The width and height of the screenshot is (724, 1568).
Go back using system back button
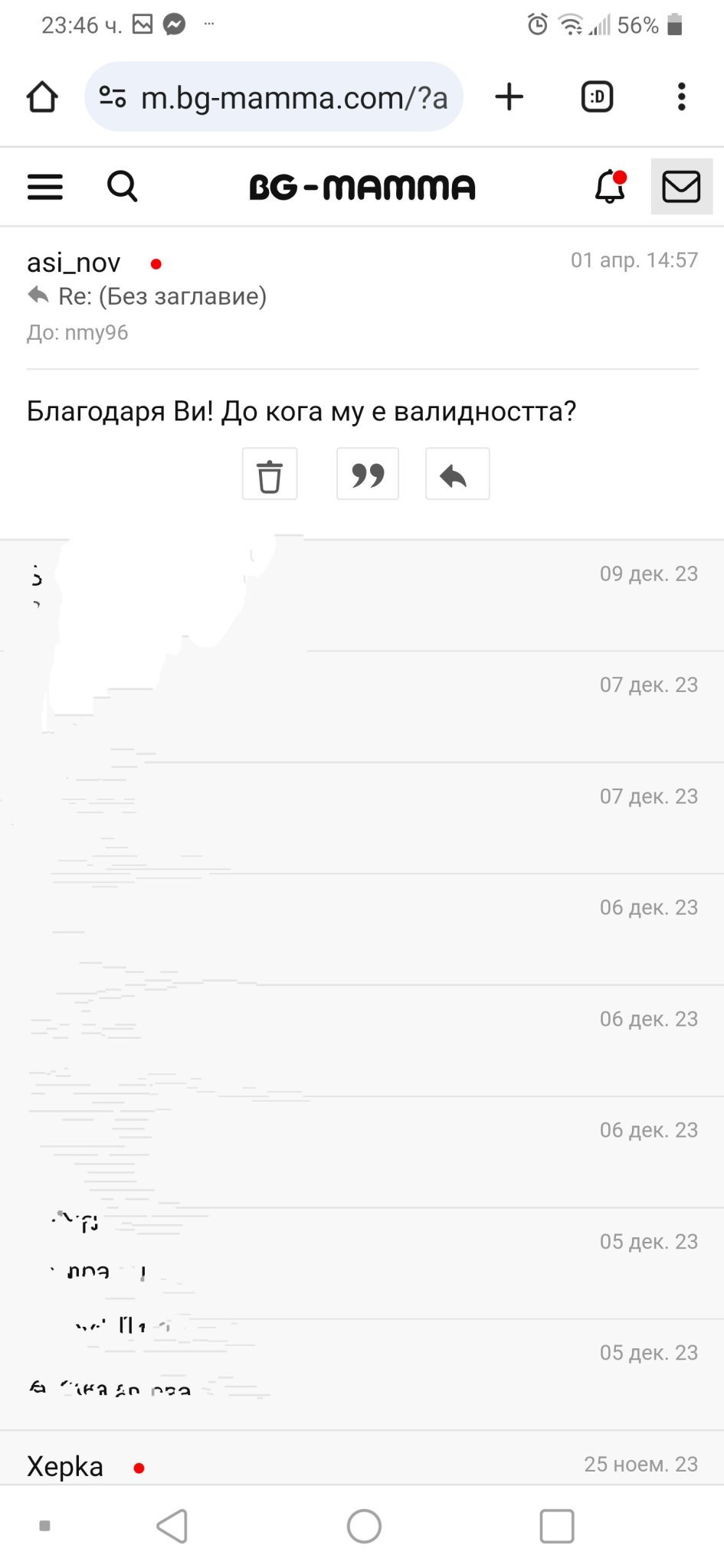pos(172,1526)
